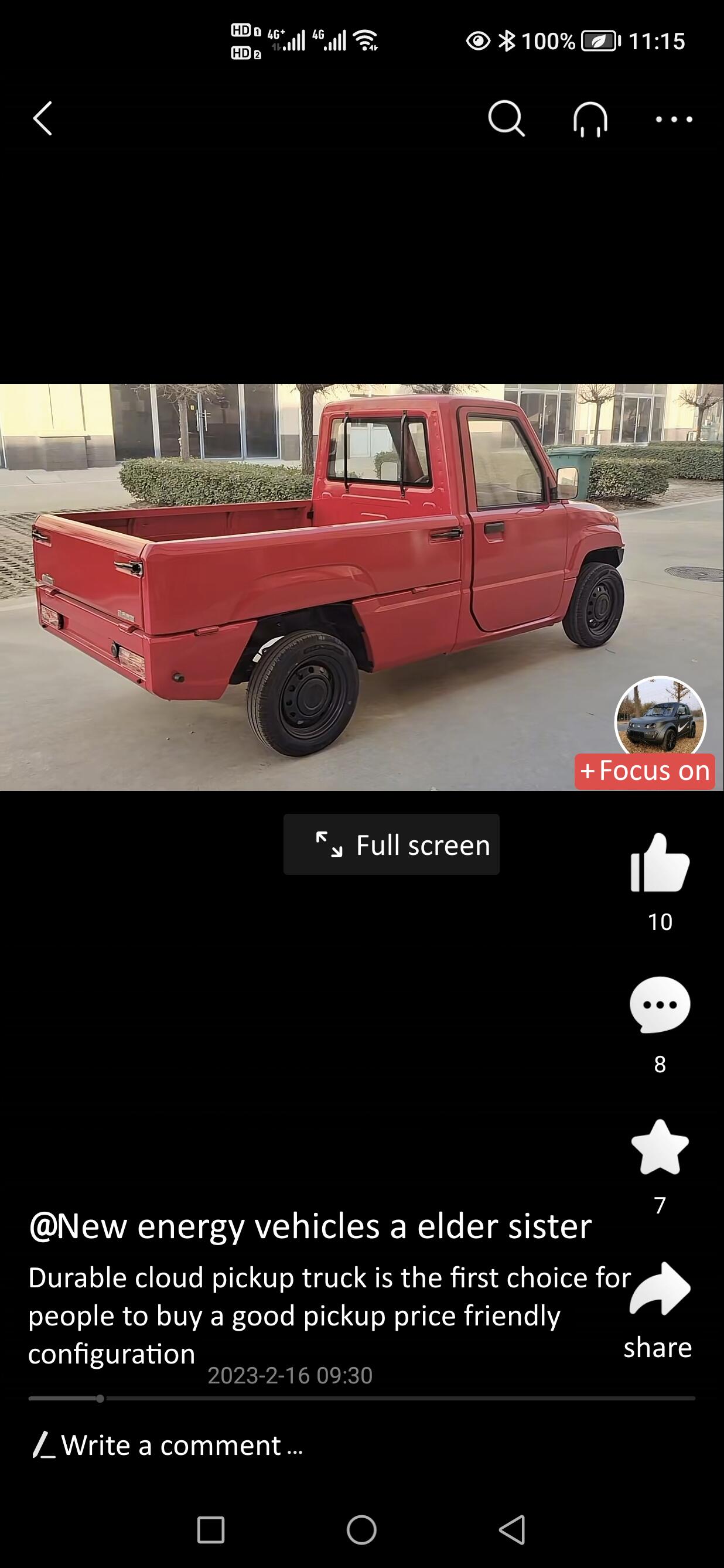This screenshot has width=724, height=1568.
Task: Open the search icon
Action: (506, 119)
